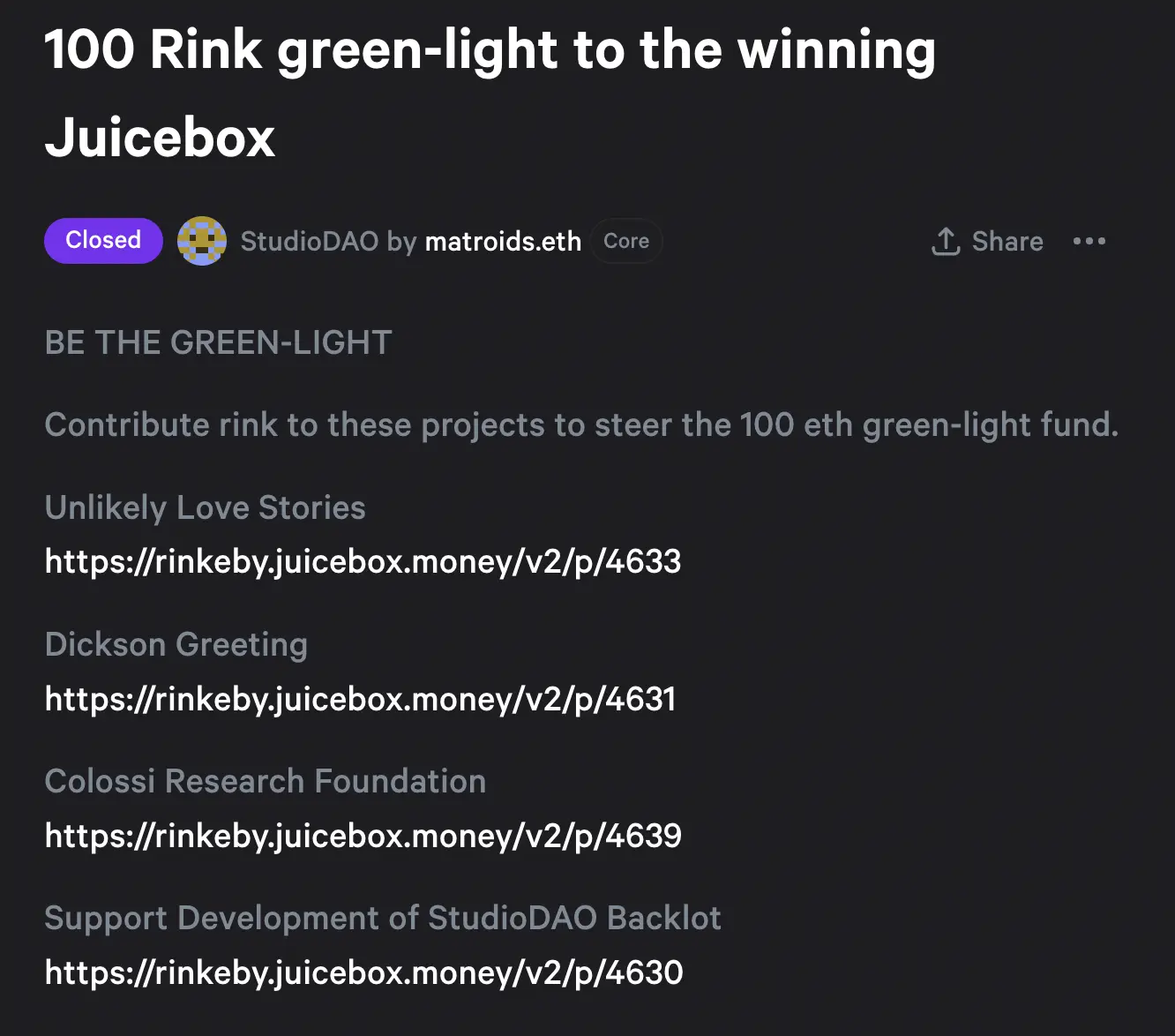This screenshot has height=1036, width=1175.
Task: Open Colossi Research Foundation link ending 4639
Action: (x=363, y=836)
